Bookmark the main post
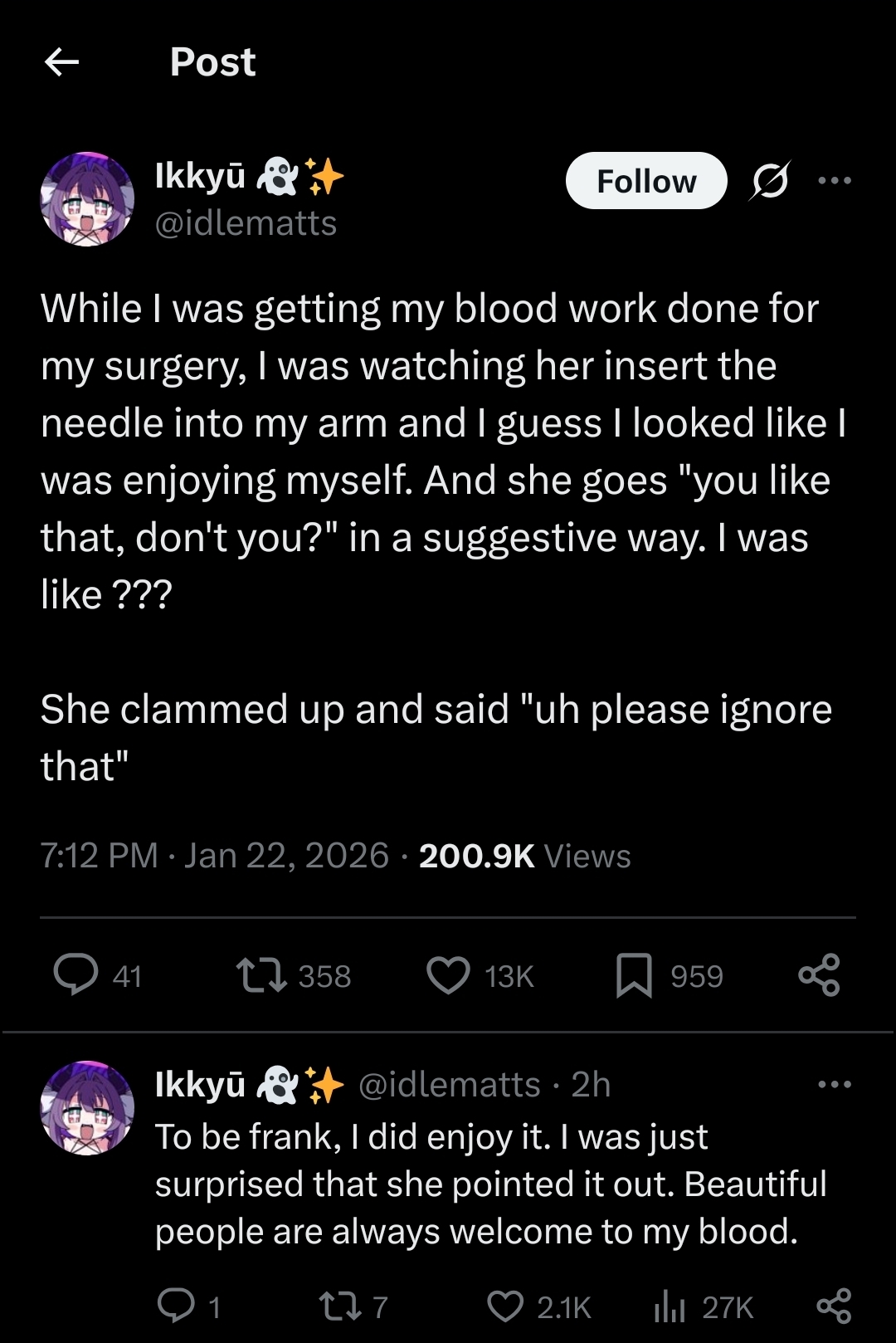 pos(634,974)
